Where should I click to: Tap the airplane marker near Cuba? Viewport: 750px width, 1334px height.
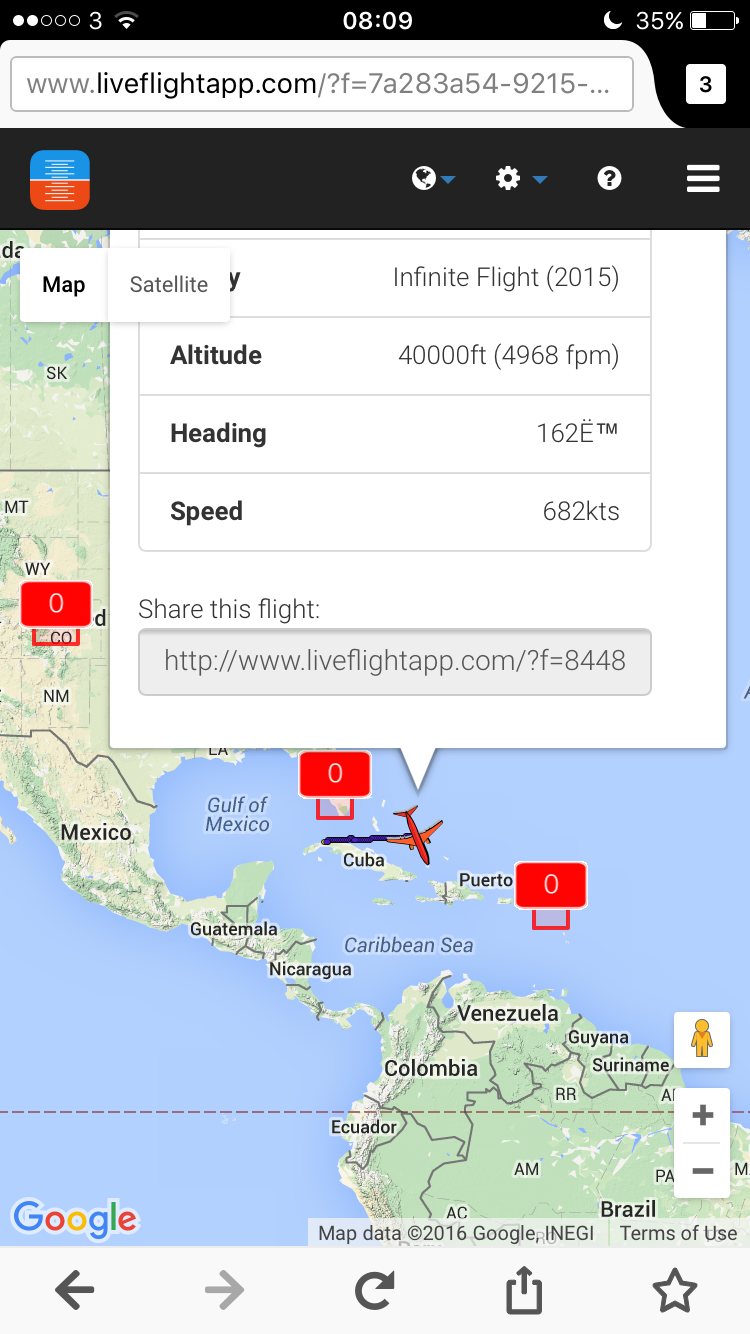[x=417, y=833]
